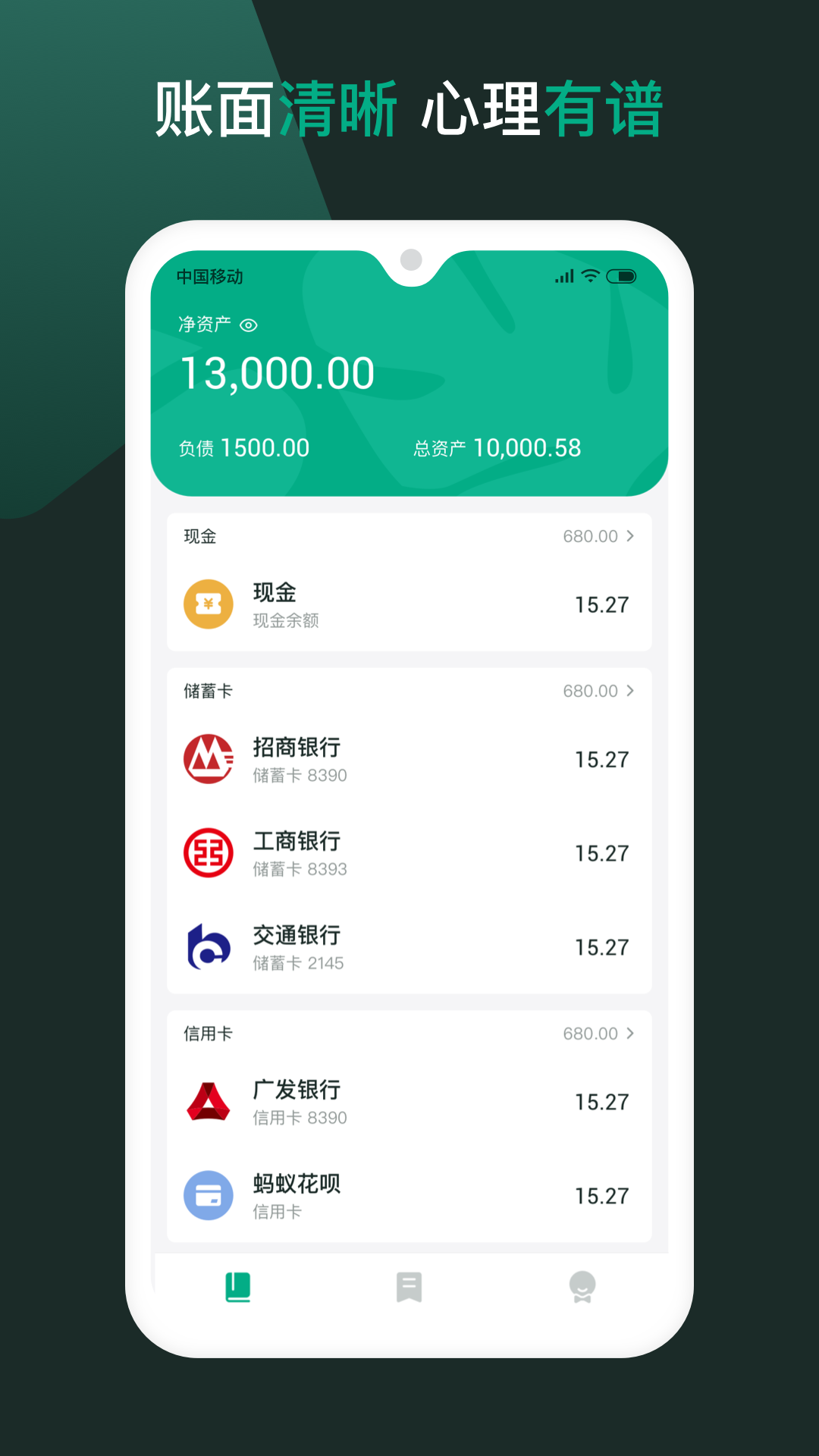
Task: Open the 现金 cash account icon
Action: coord(208,604)
